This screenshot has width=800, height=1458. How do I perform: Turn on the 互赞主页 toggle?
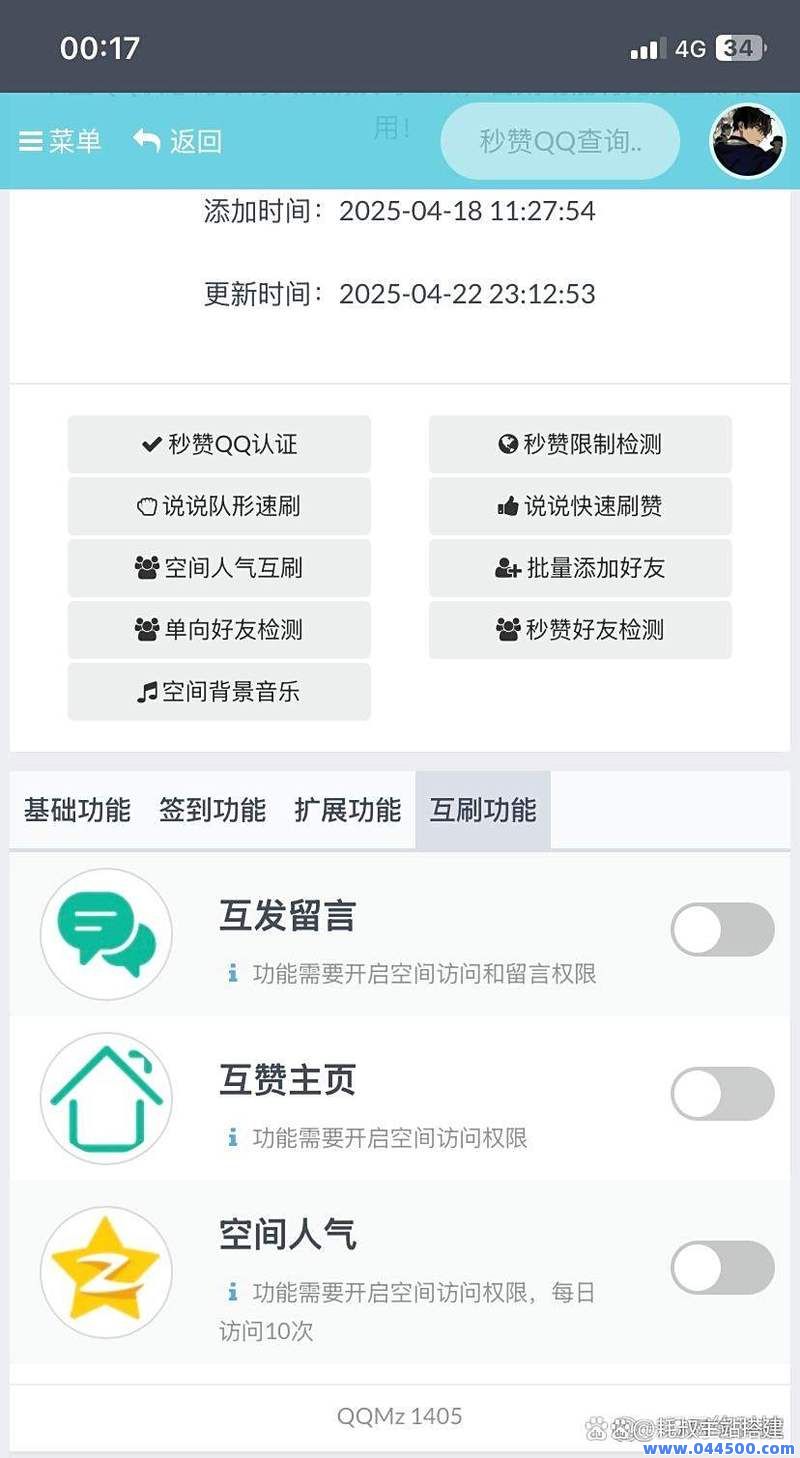pyautogui.click(x=722, y=1094)
